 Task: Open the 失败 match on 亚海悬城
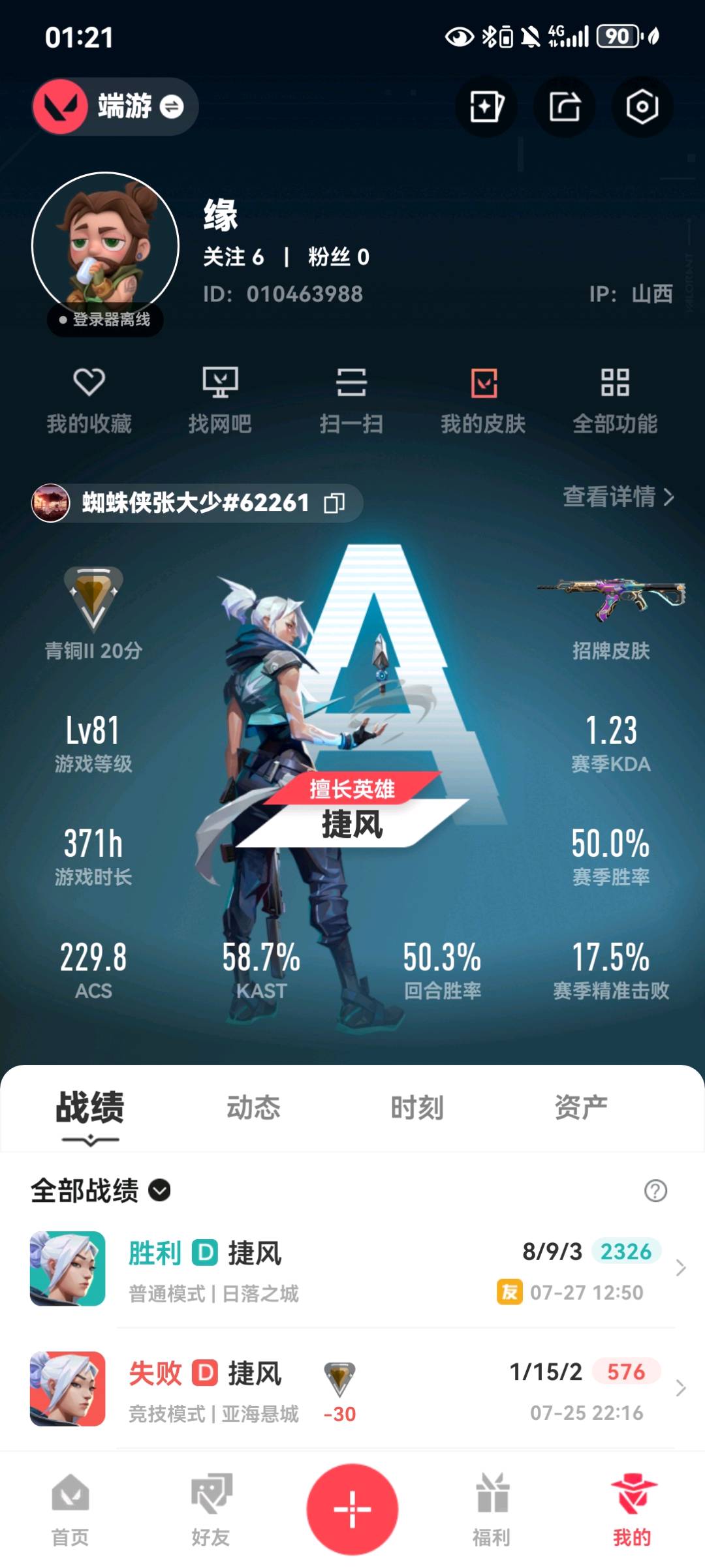coord(352,1390)
